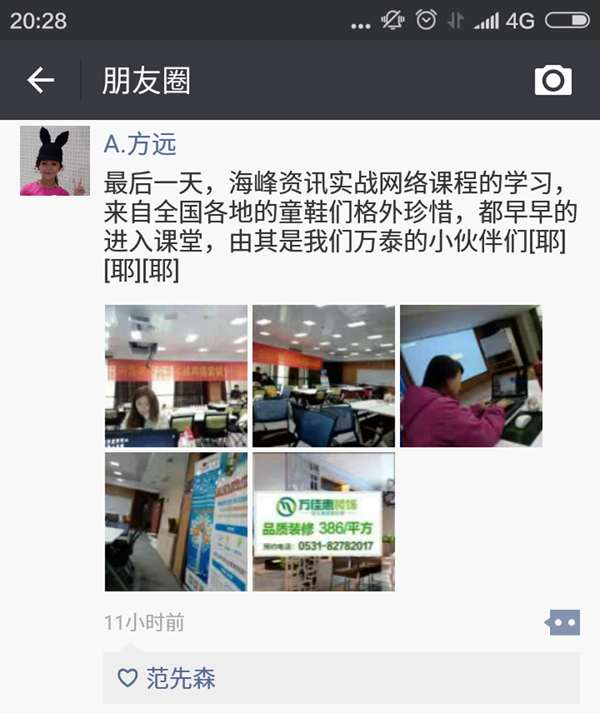Viewport: 600px width, 713px height.
Task: Open the photo of the woman in pink at a laptop
Action: coord(471,375)
